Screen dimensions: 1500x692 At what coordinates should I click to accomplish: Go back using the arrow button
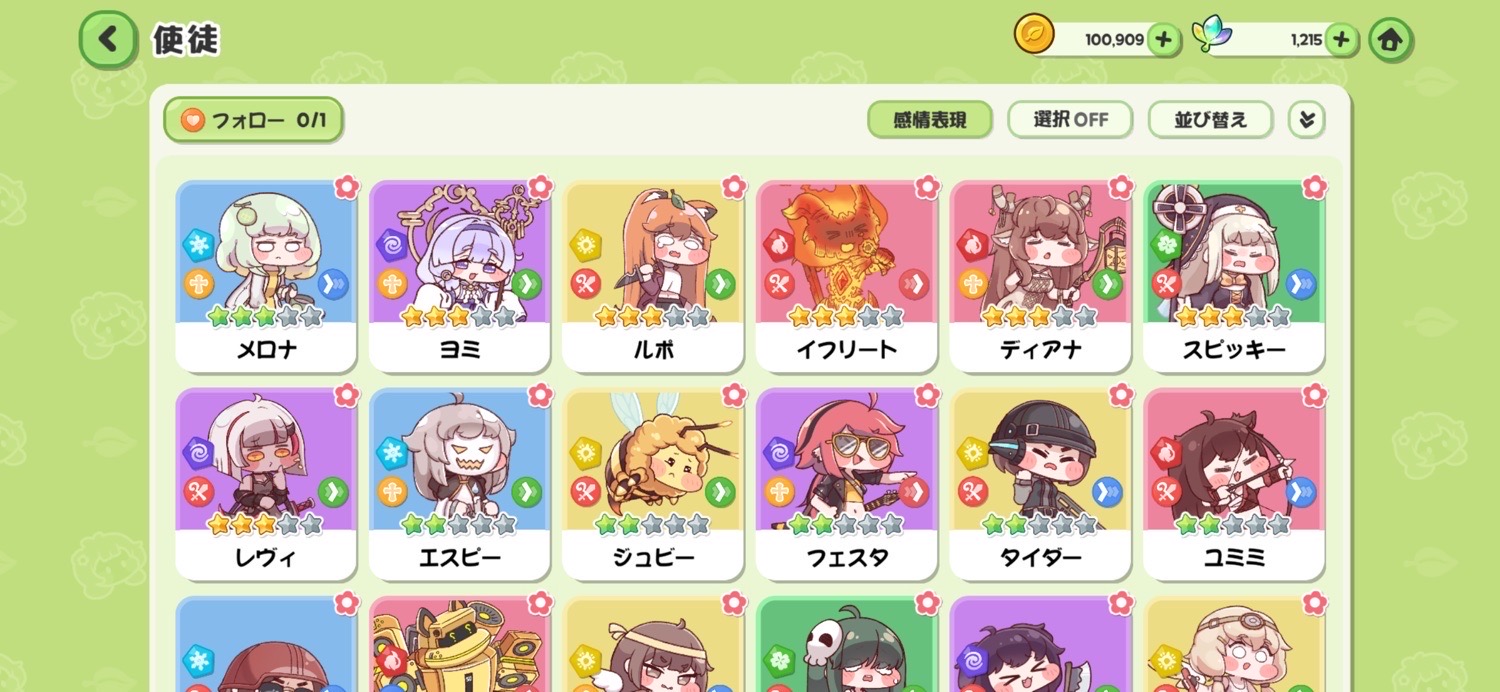(108, 40)
